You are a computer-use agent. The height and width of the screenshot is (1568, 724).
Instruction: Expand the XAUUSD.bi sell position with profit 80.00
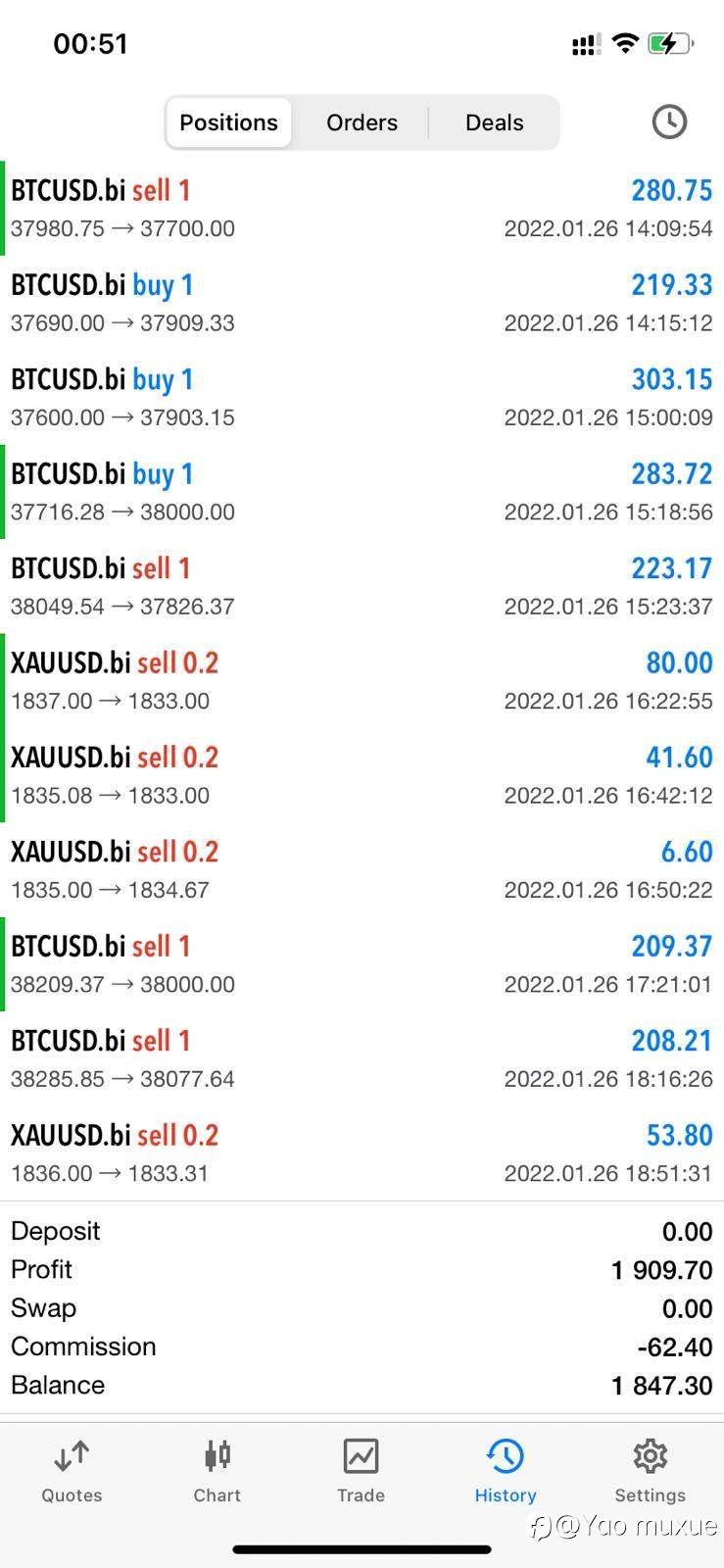click(x=362, y=681)
